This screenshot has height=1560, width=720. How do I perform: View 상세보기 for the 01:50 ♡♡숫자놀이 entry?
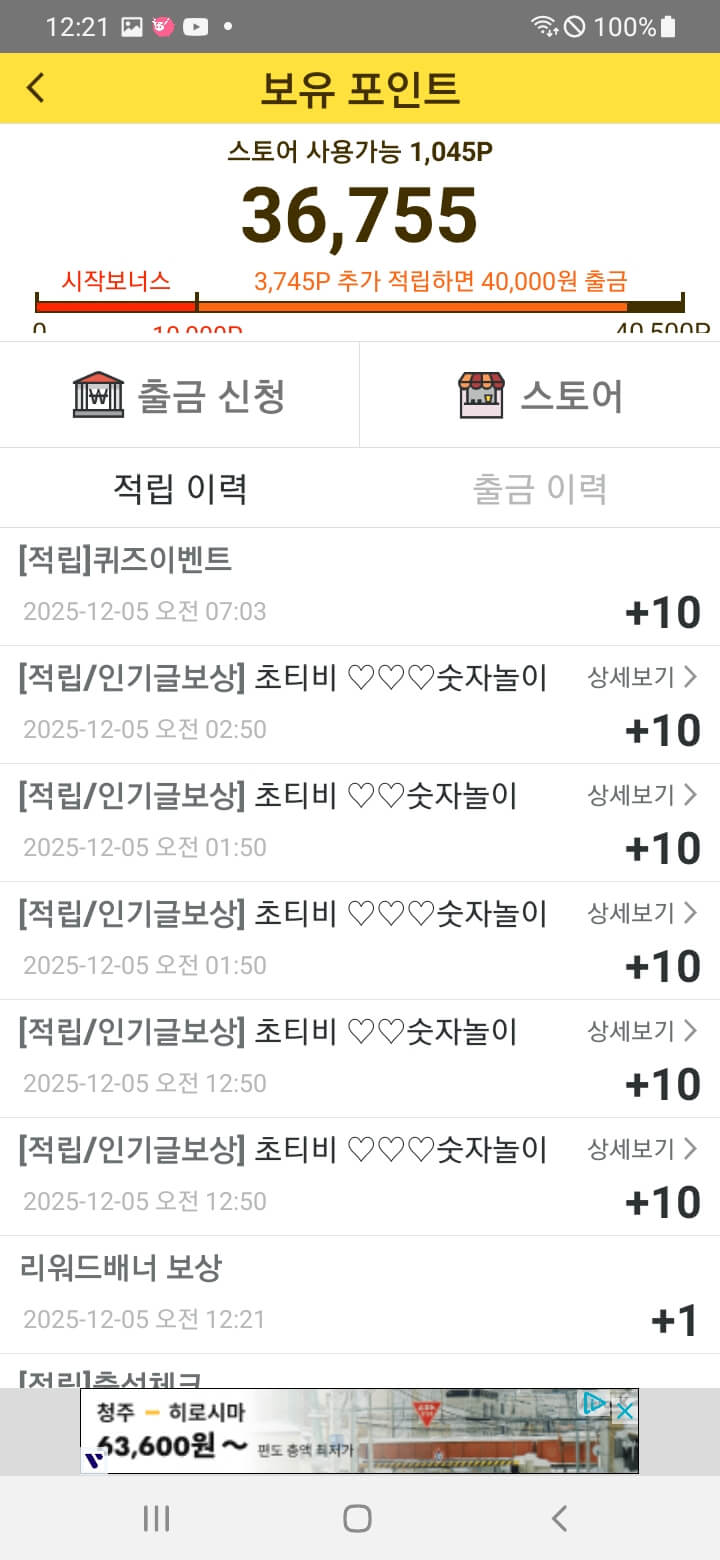pos(641,795)
